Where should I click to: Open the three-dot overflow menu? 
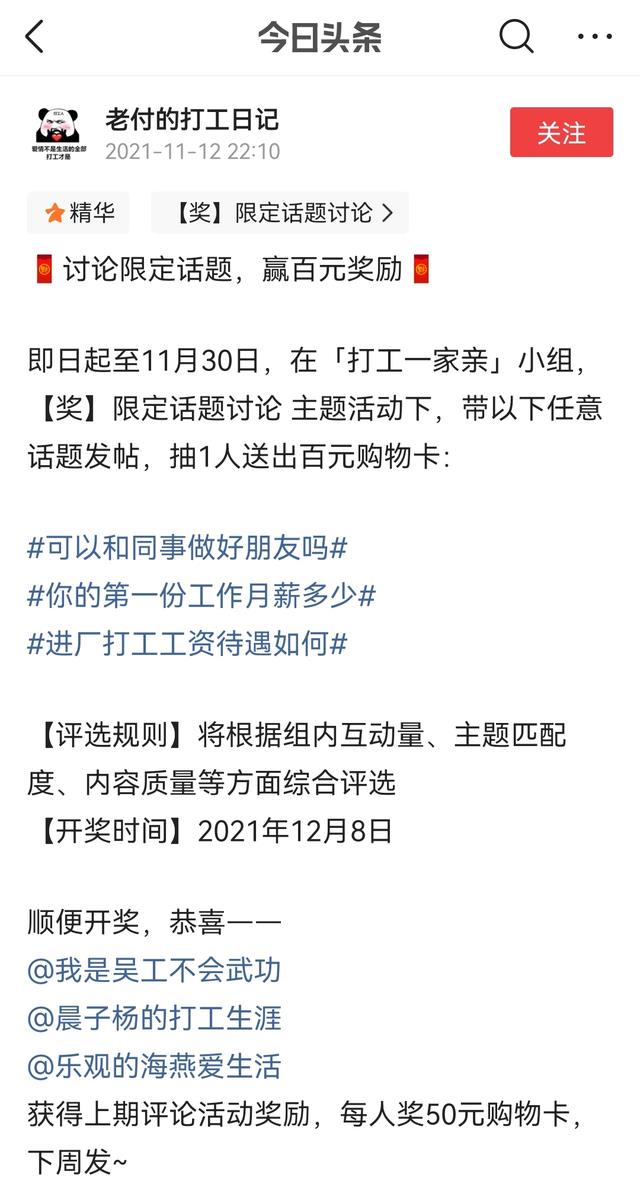[x=595, y=36]
